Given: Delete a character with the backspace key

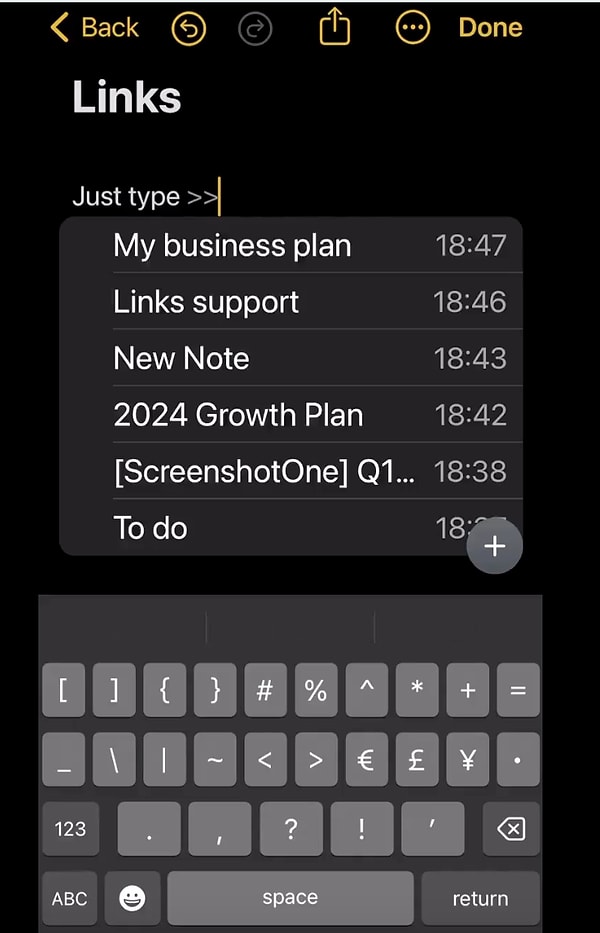Looking at the screenshot, I should 510,828.
